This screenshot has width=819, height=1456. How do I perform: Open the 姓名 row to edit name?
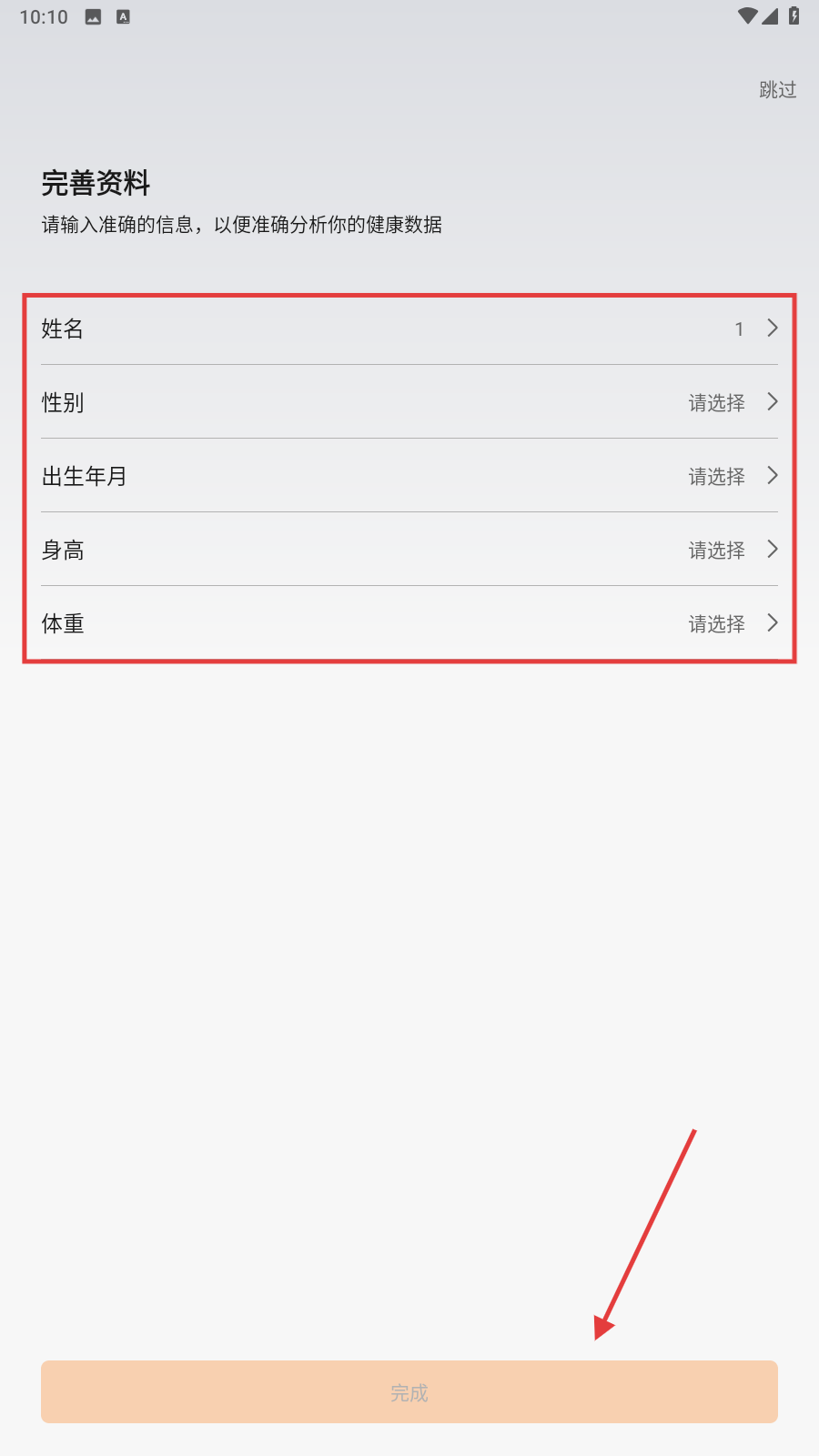[x=409, y=329]
